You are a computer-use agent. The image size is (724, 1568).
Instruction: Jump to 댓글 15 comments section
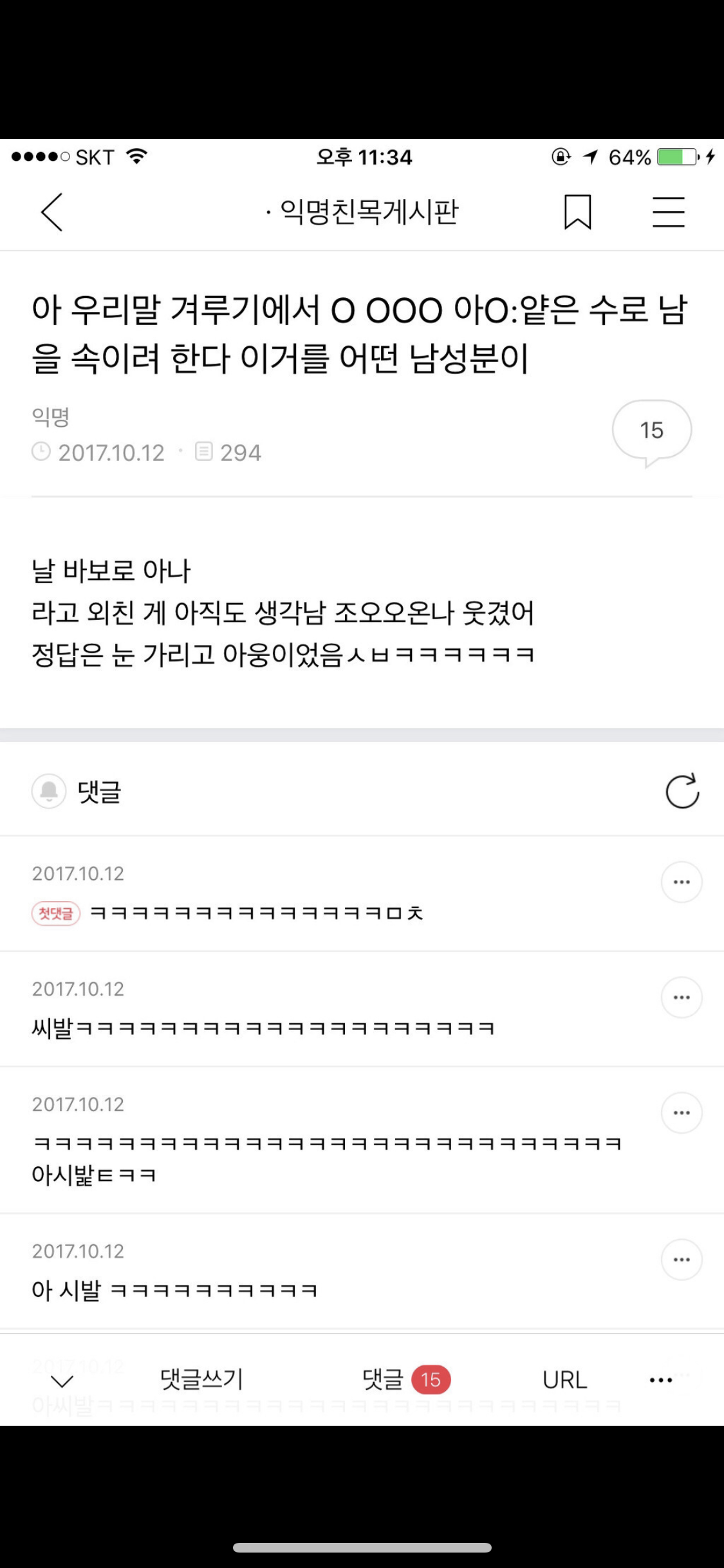(x=406, y=1379)
